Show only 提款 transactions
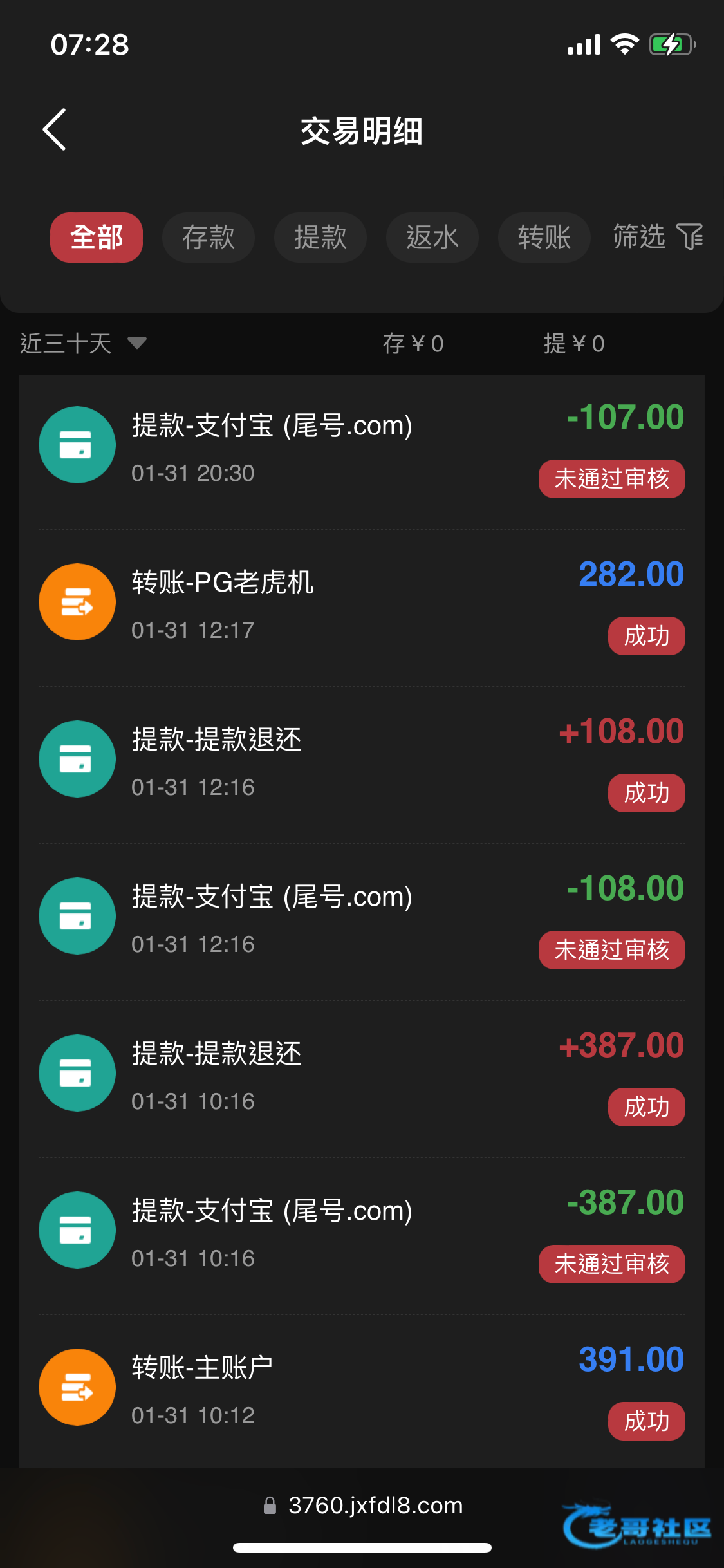 (320, 238)
